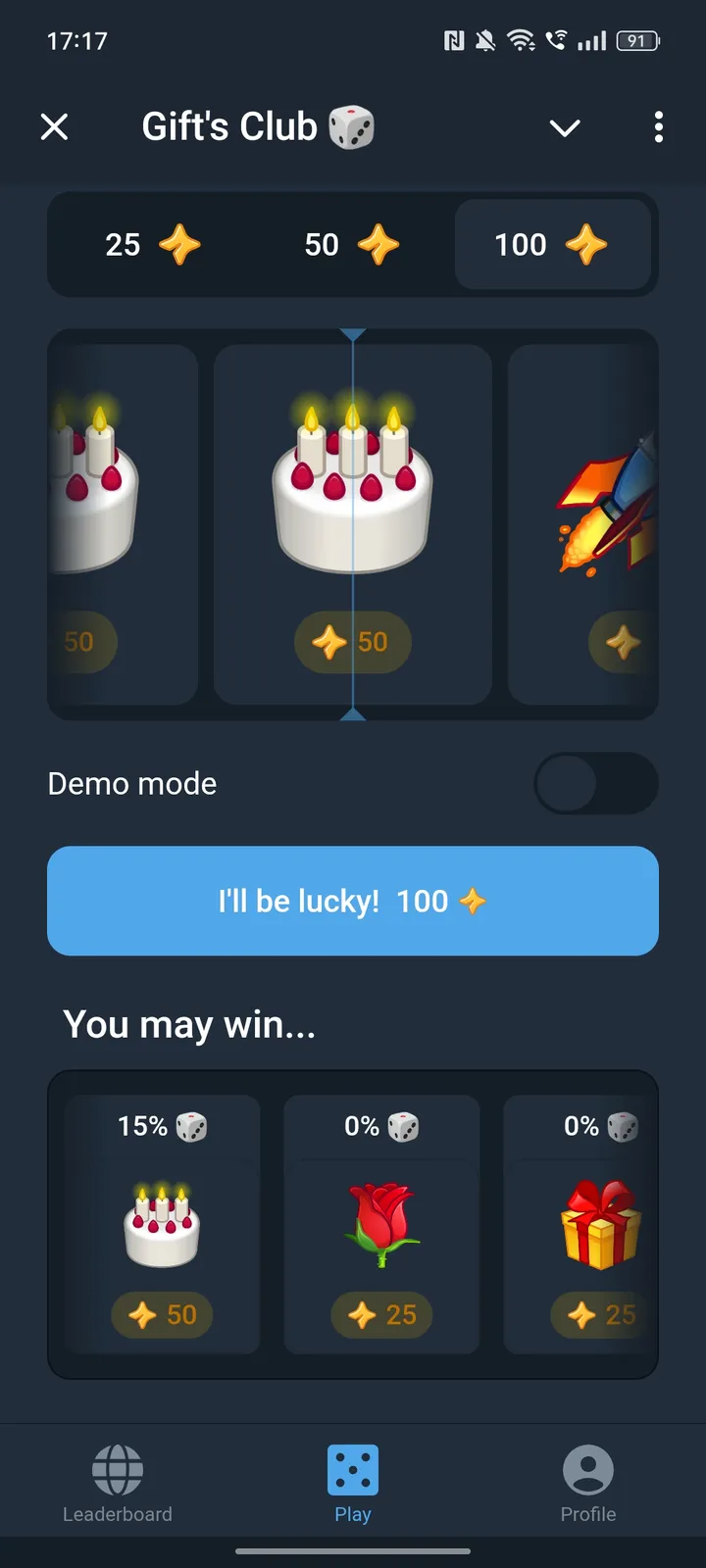Switch to the Play tab
The image size is (706, 1568).
tap(353, 1484)
